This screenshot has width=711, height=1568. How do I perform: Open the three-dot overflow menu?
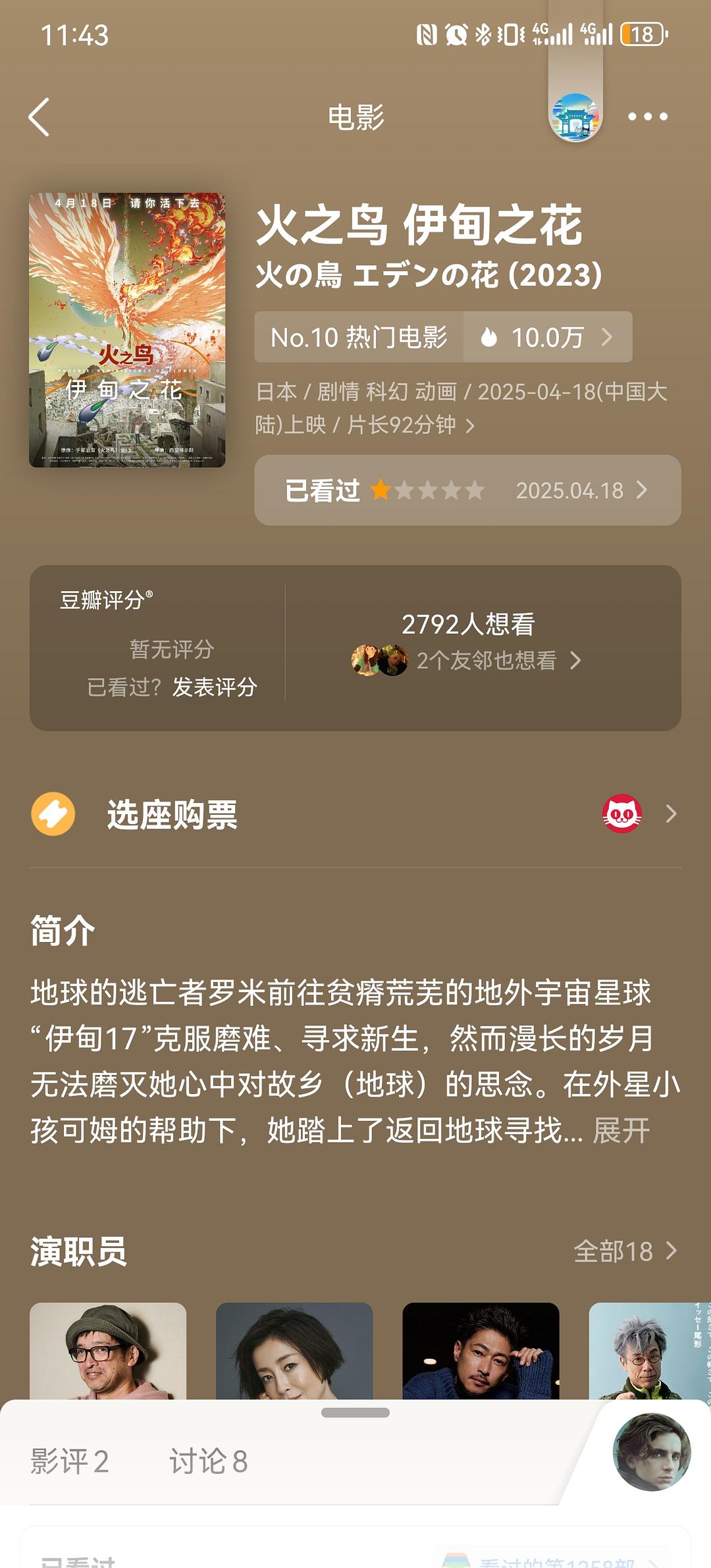tap(647, 117)
